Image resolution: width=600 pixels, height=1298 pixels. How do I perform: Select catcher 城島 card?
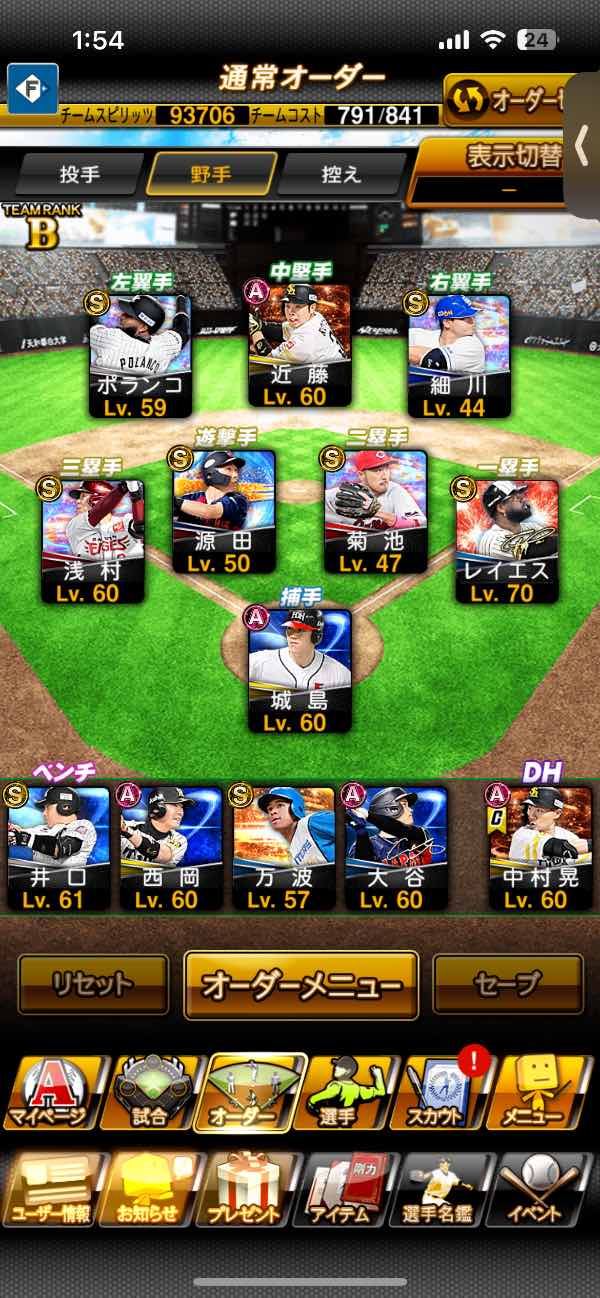tap(300, 670)
